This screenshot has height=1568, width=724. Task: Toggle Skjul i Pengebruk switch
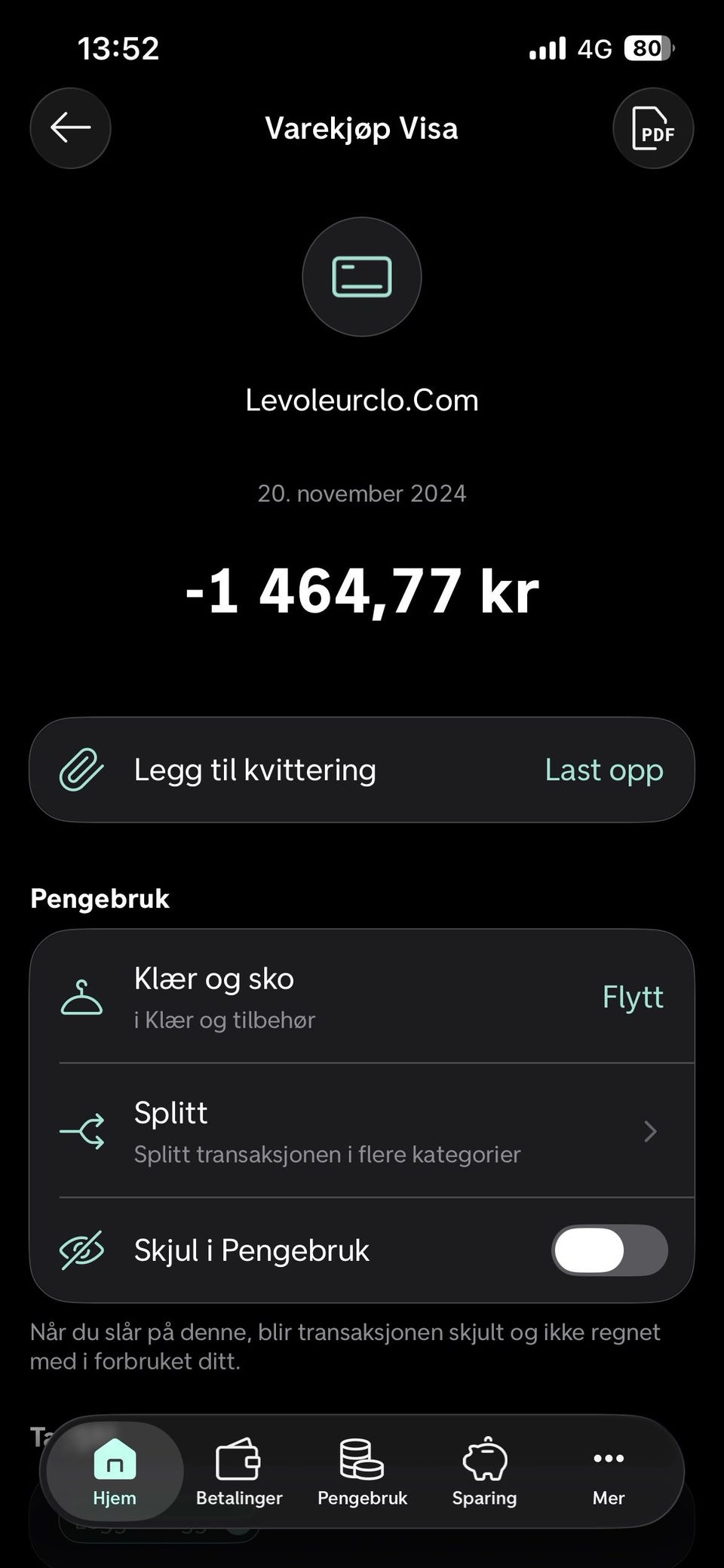point(609,1250)
